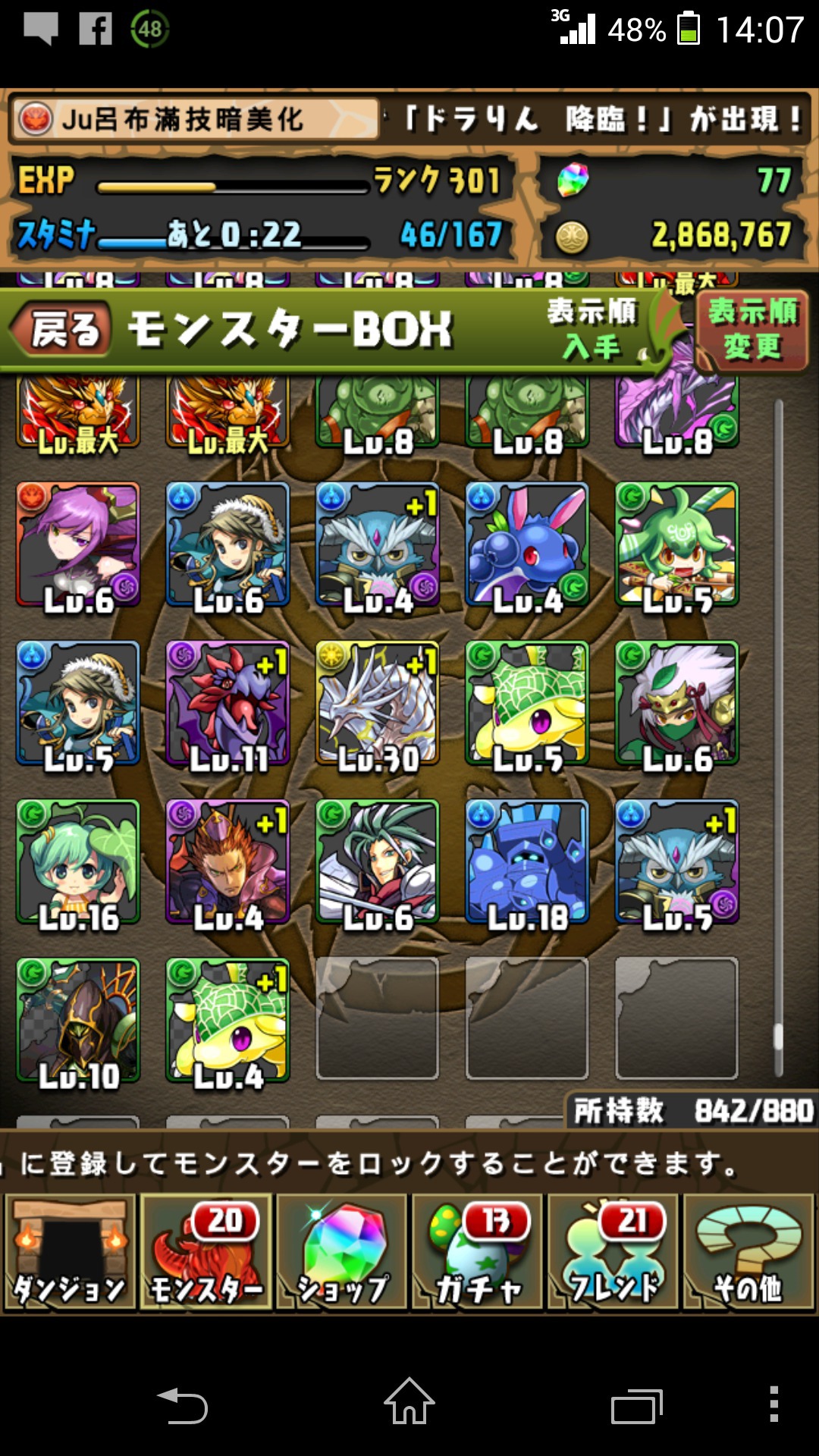Choose the Lv.16 green-haired girl monster

78,861
